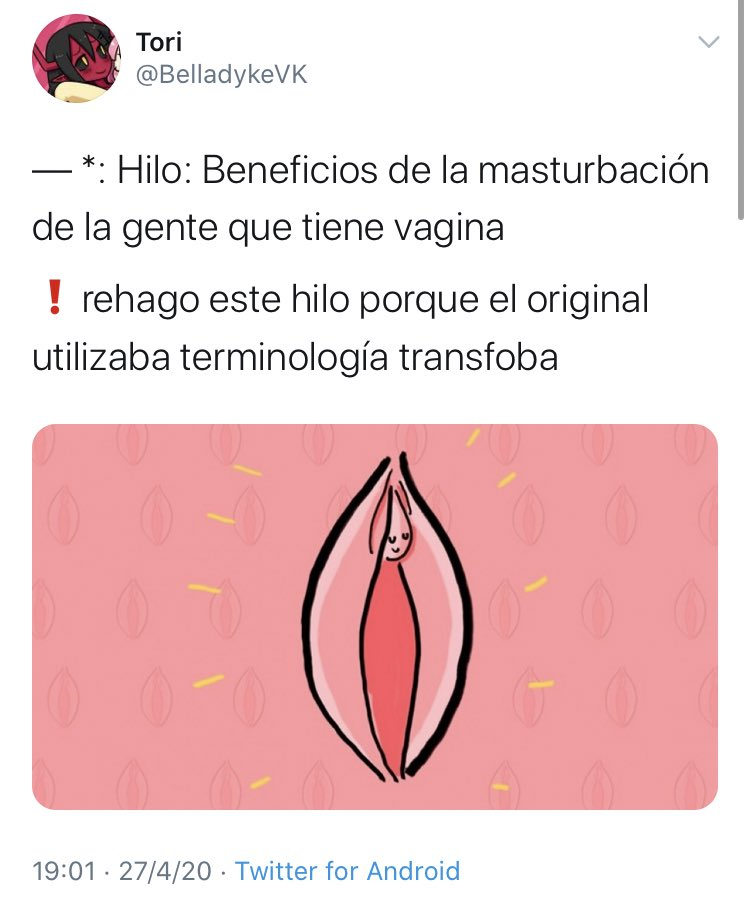
Task: Open the tweet options chevron
Action: (x=708, y=43)
